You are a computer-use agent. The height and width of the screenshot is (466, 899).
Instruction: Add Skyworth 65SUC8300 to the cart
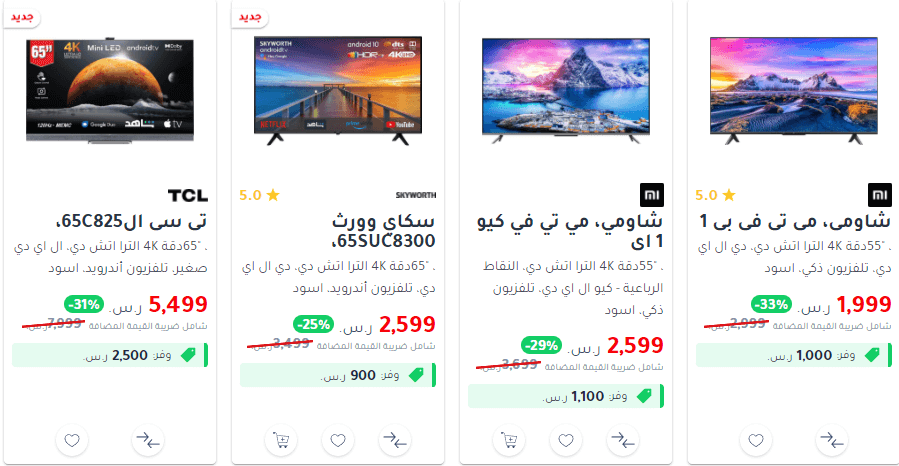tap(281, 440)
